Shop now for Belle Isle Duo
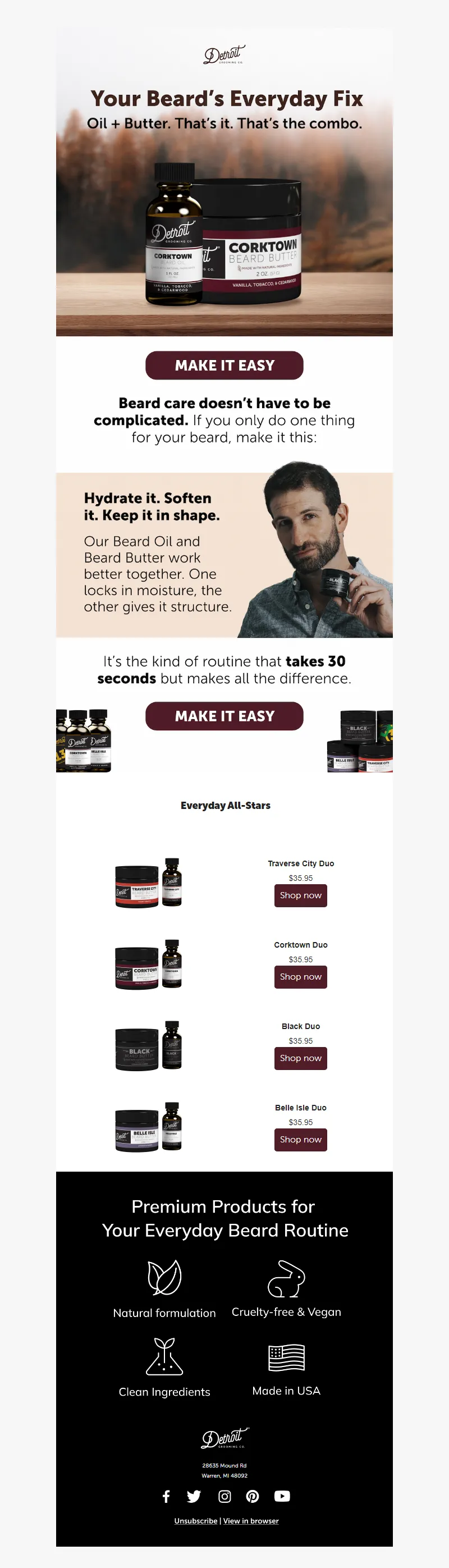Screen dimensions: 449x1568 pyautogui.click(x=301, y=1140)
